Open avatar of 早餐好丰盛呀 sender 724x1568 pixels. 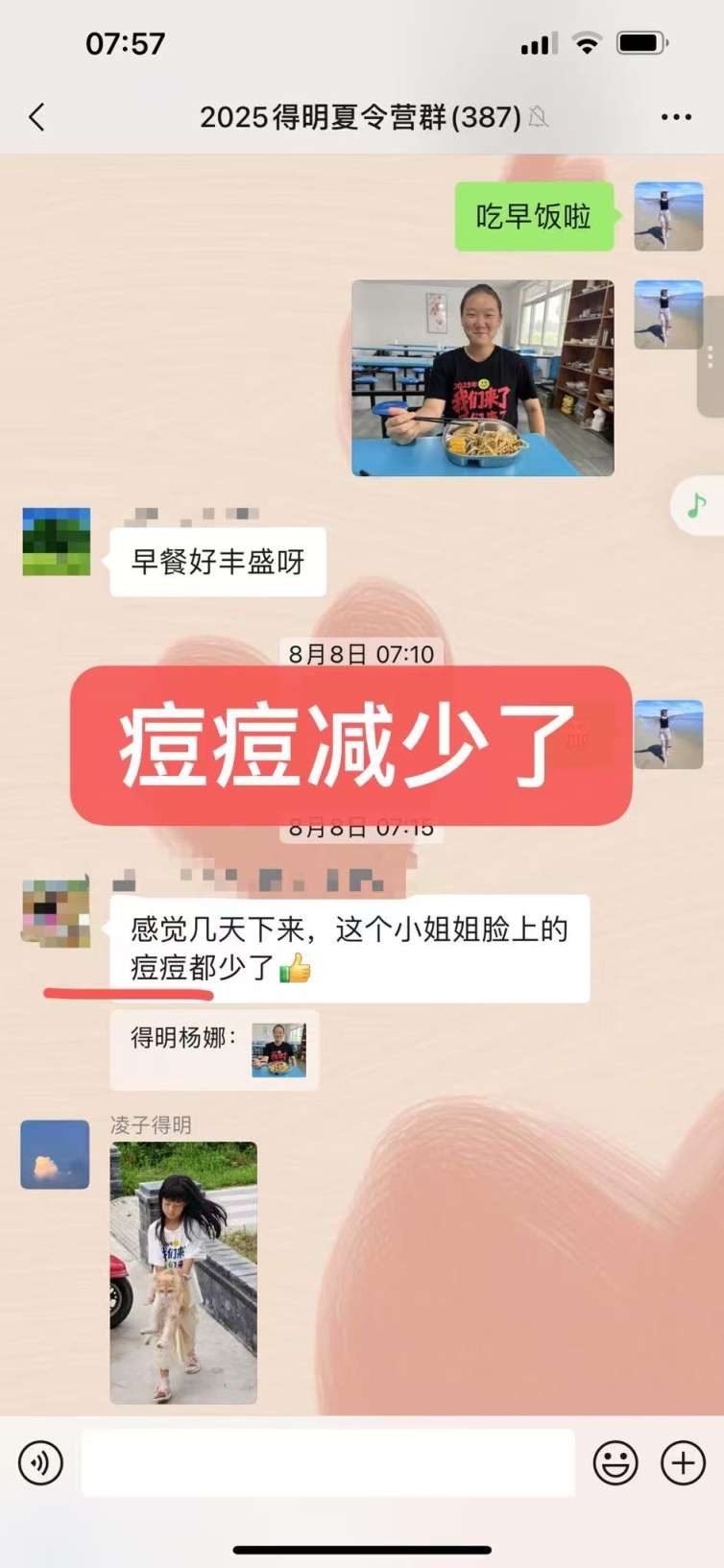pyautogui.click(x=56, y=542)
